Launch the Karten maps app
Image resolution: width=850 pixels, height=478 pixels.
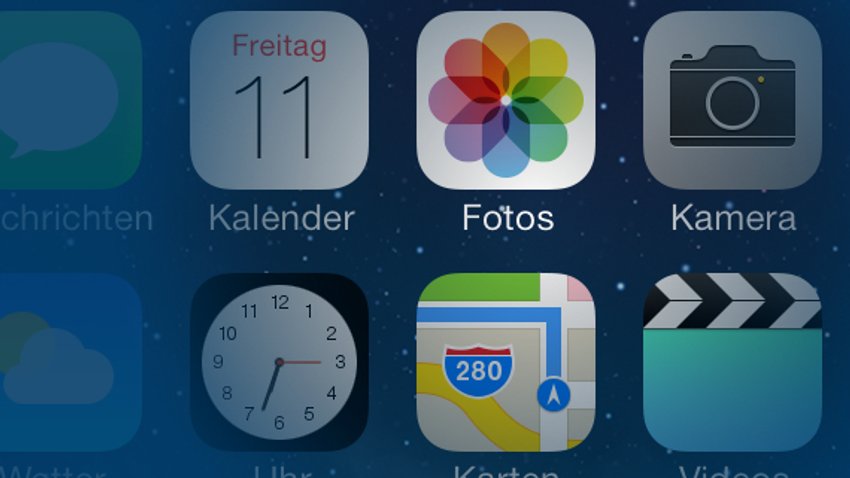pos(505,362)
